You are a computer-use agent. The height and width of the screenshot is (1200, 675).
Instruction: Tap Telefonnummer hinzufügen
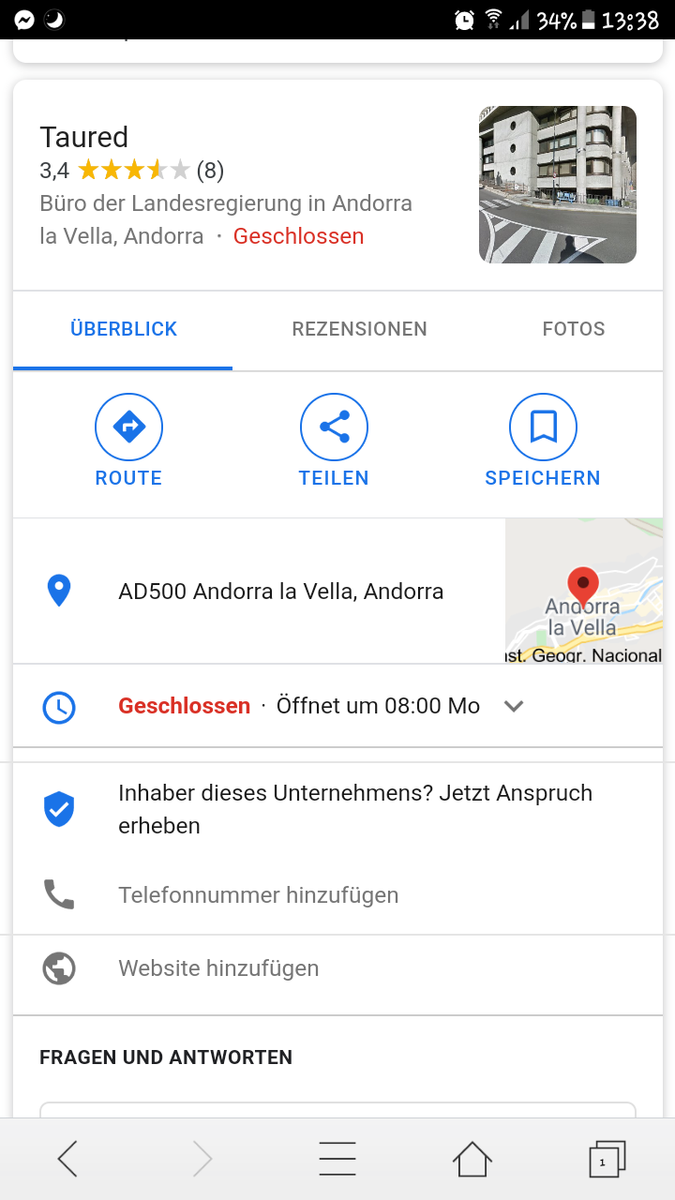coord(258,895)
